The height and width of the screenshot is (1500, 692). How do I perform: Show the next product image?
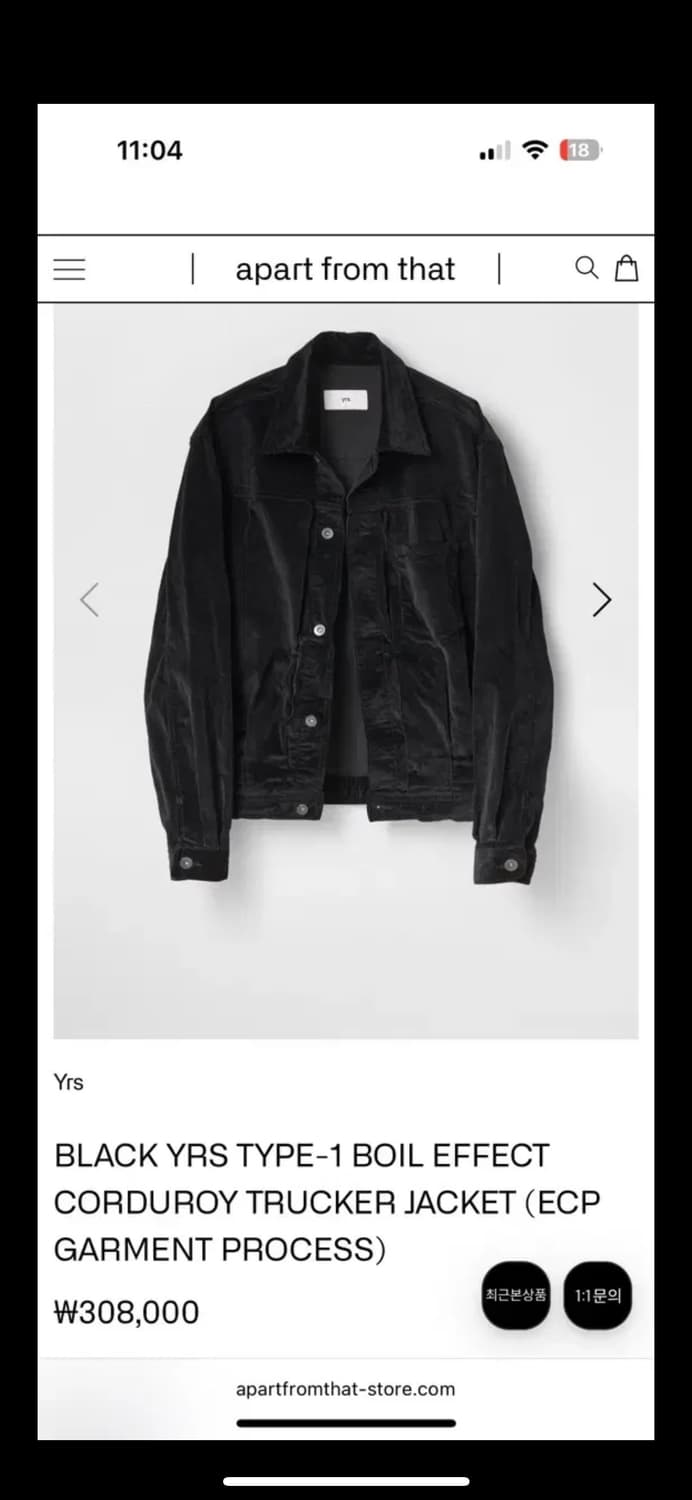coord(601,600)
